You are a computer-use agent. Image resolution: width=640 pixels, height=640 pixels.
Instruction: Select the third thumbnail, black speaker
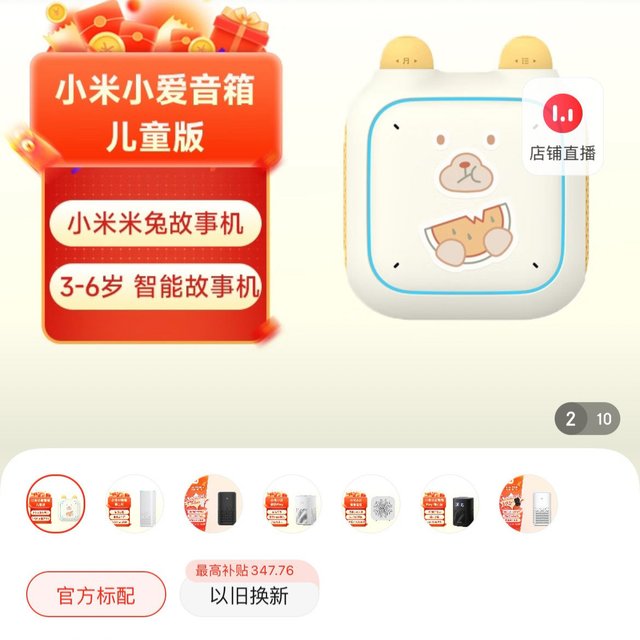[213, 503]
